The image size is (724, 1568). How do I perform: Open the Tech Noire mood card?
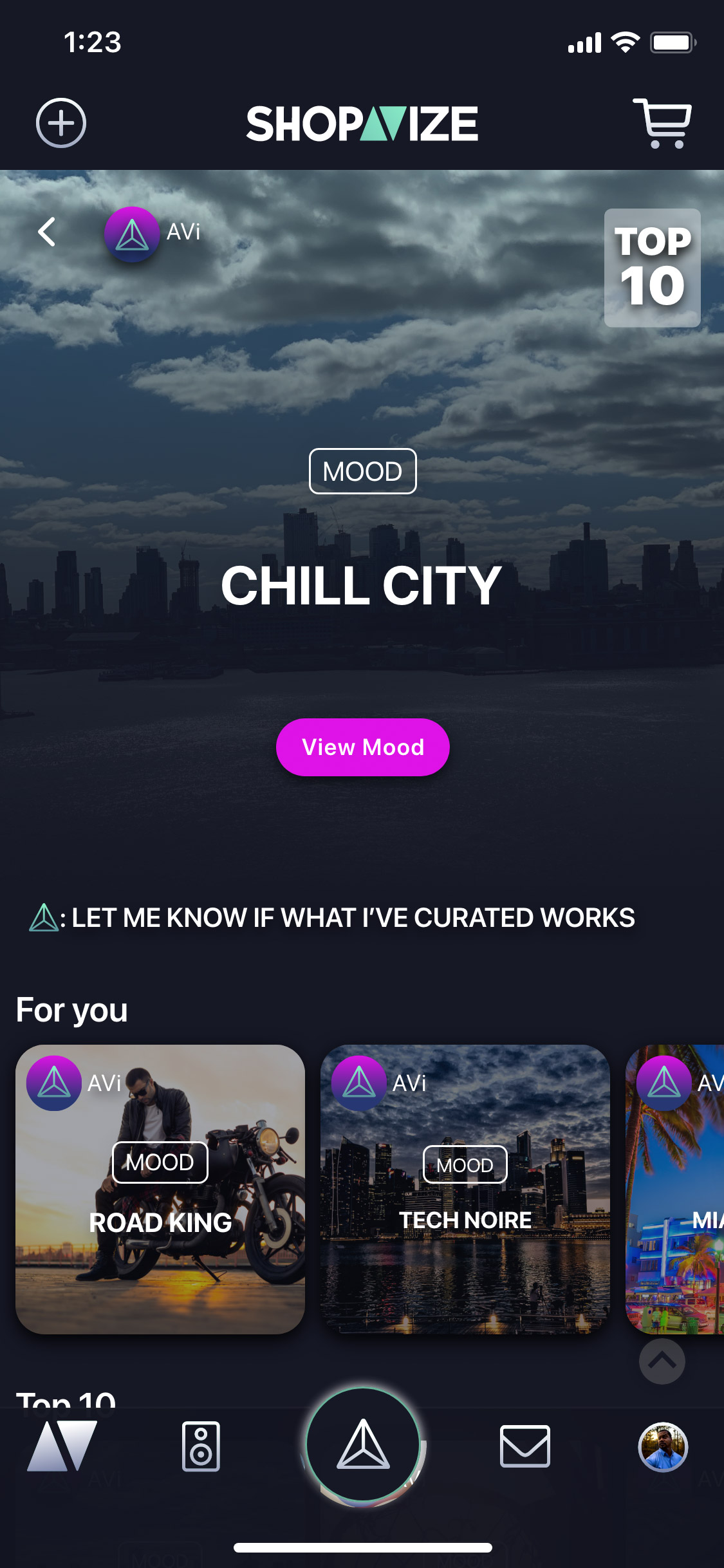(x=465, y=1189)
